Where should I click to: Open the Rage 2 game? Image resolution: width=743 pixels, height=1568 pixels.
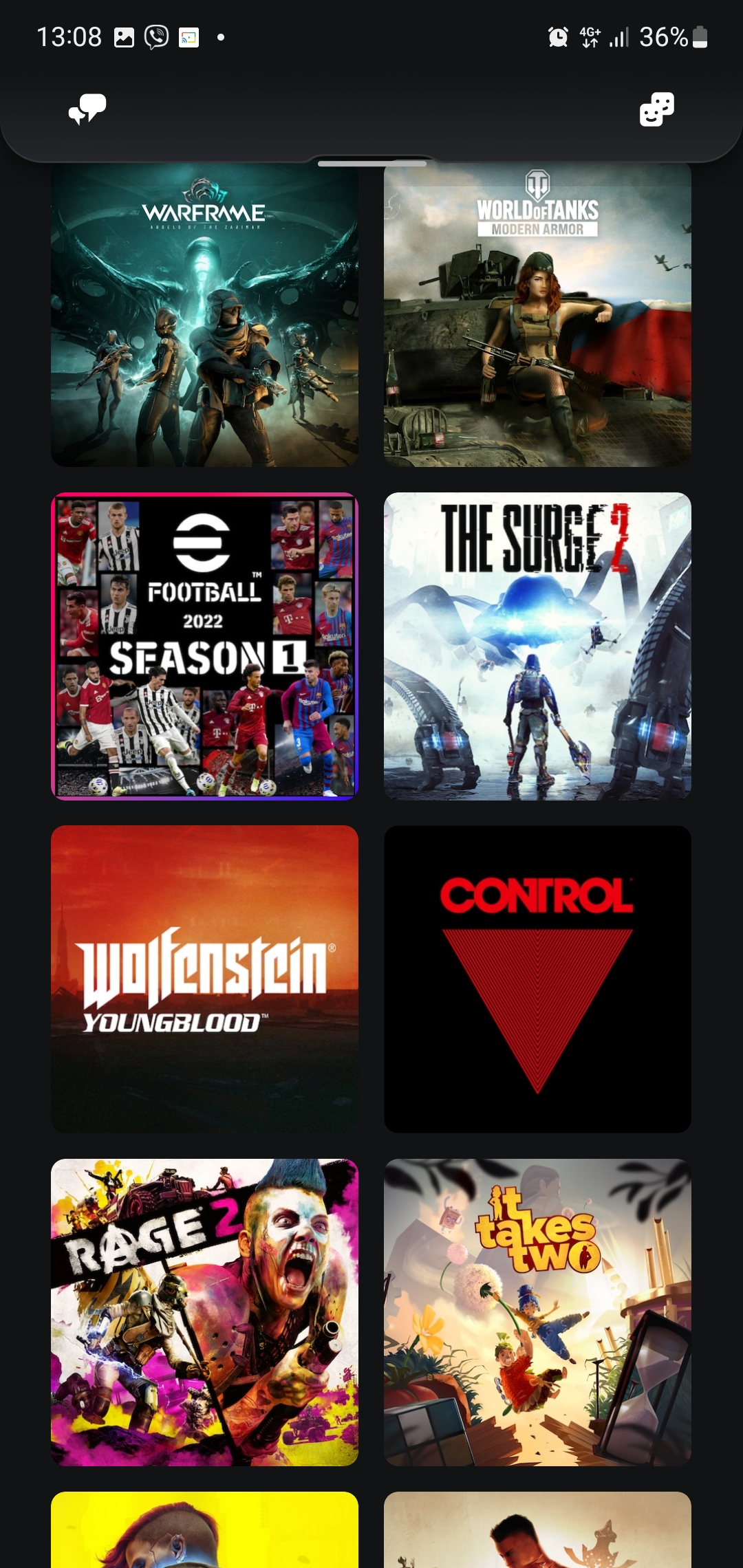pos(204,1312)
